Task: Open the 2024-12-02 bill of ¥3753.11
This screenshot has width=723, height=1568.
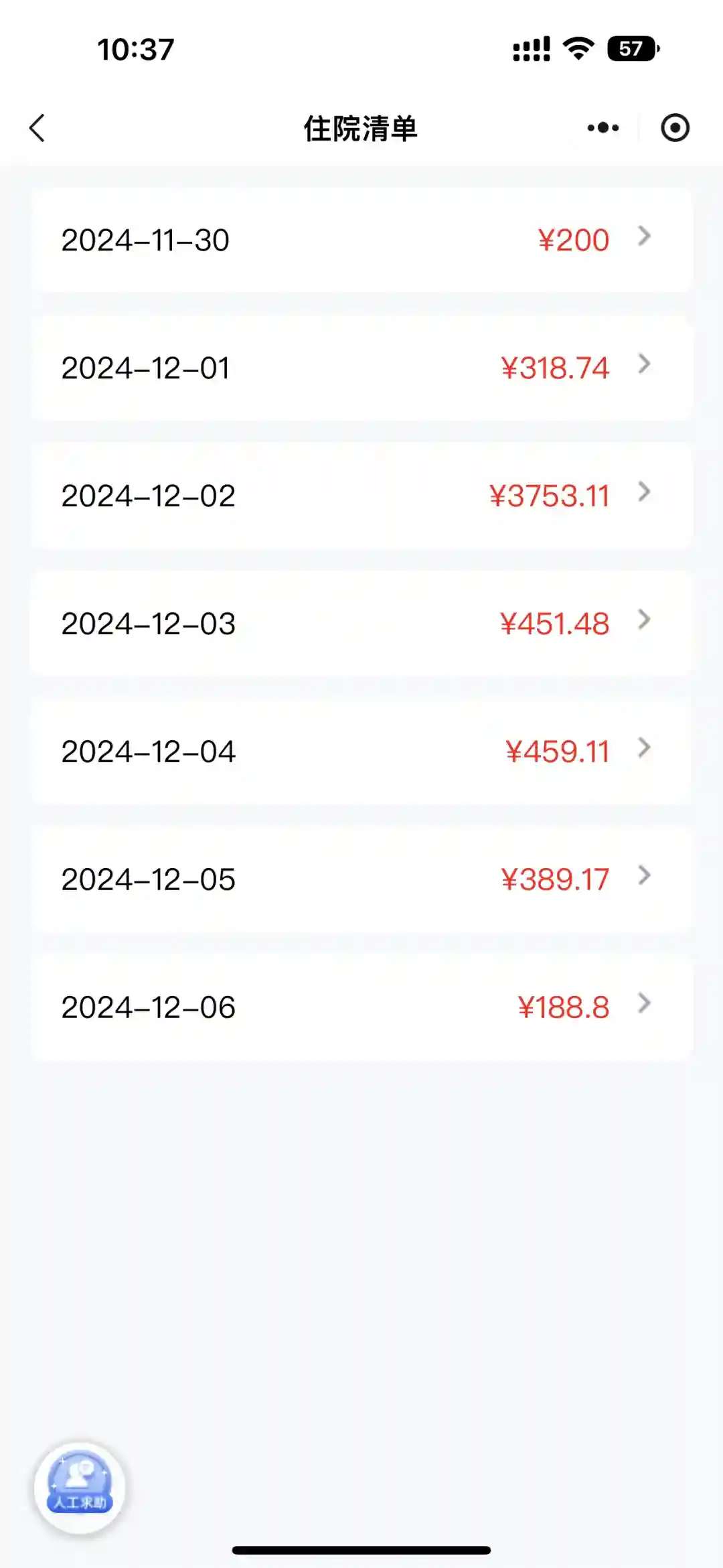Action: pos(361,496)
